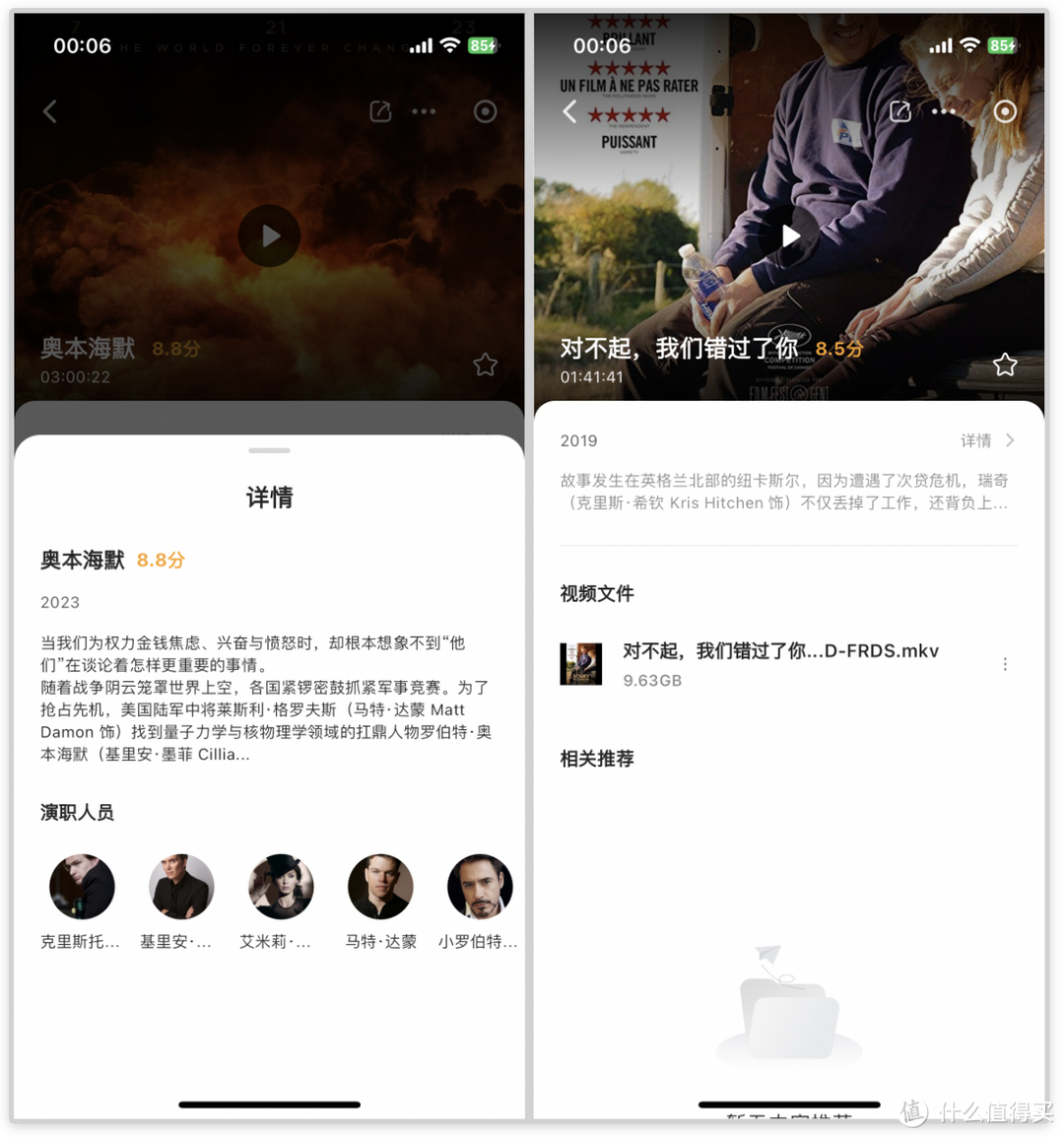Open the share sheet for 奥本海默
The image size is (1064, 1138).
tap(382, 111)
